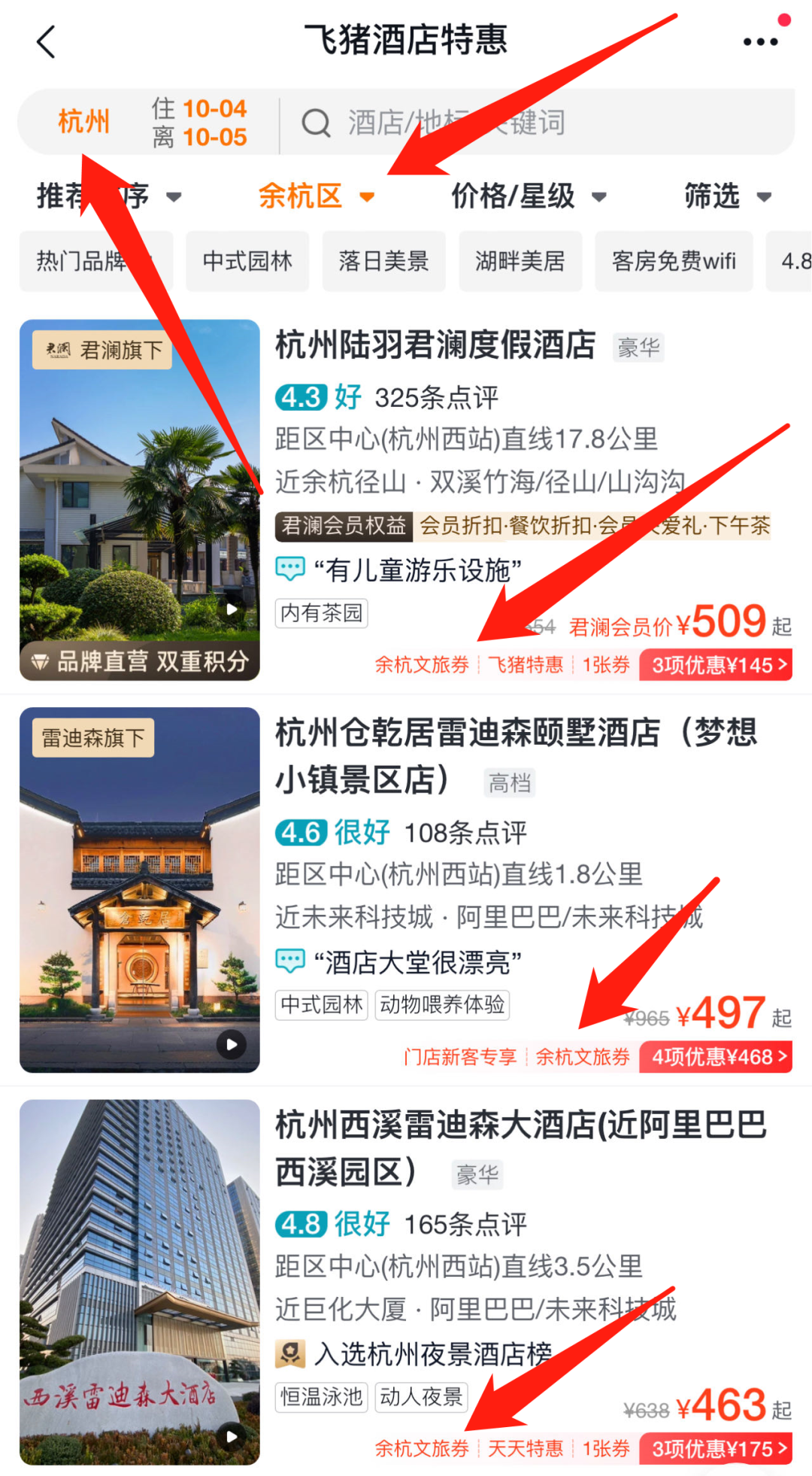The width and height of the screenshot is (812, 1476).
Task: Go back using the top-left arrow
Action: coord(46,41)
